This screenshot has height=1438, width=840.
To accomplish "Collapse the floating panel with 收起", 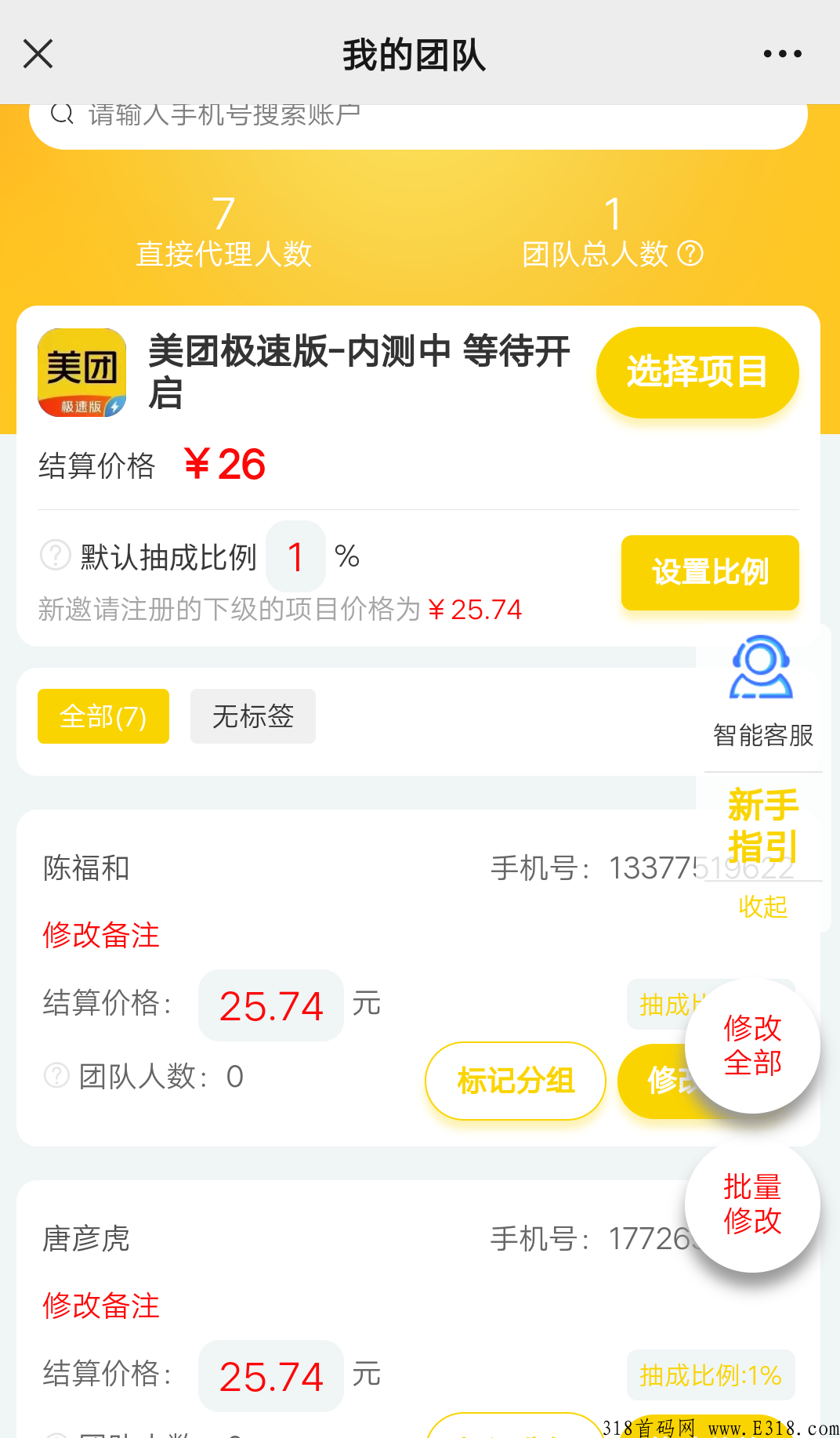I will point(762,907).
